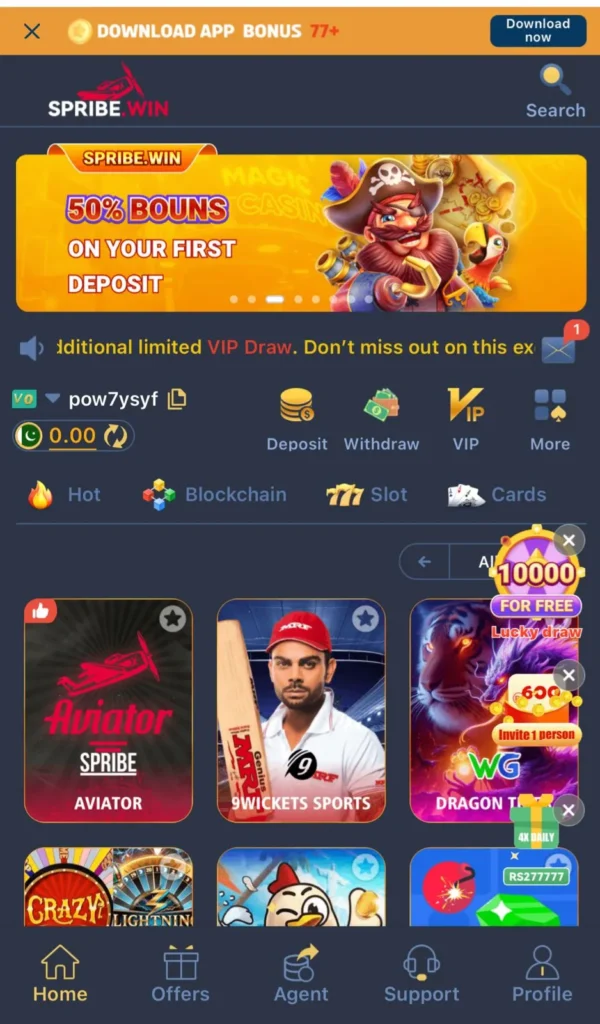Viewport: 600px width, 1024px height.
Task: Switch to the Blockchain category
Action: coord(214,494)
